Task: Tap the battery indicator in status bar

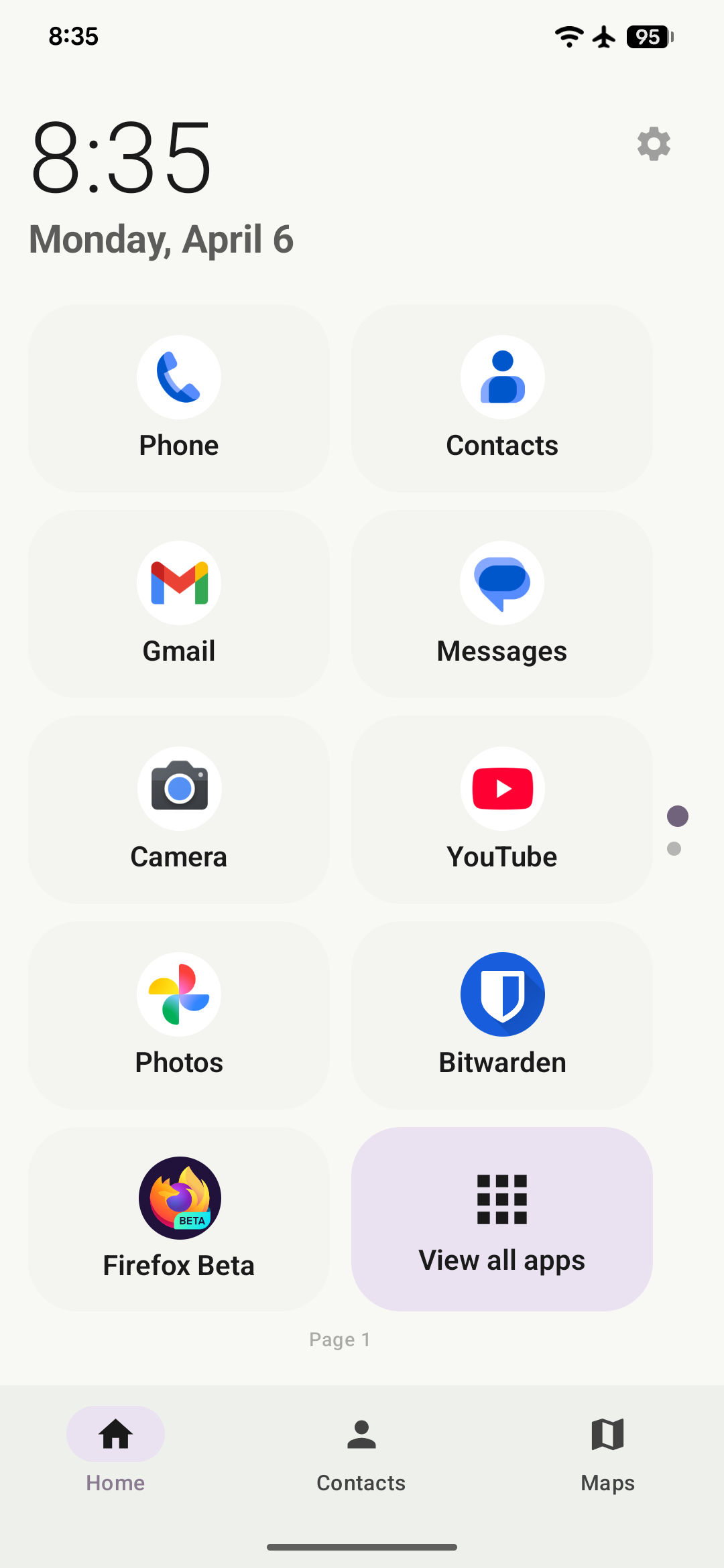Action: (x=646, y=37)
